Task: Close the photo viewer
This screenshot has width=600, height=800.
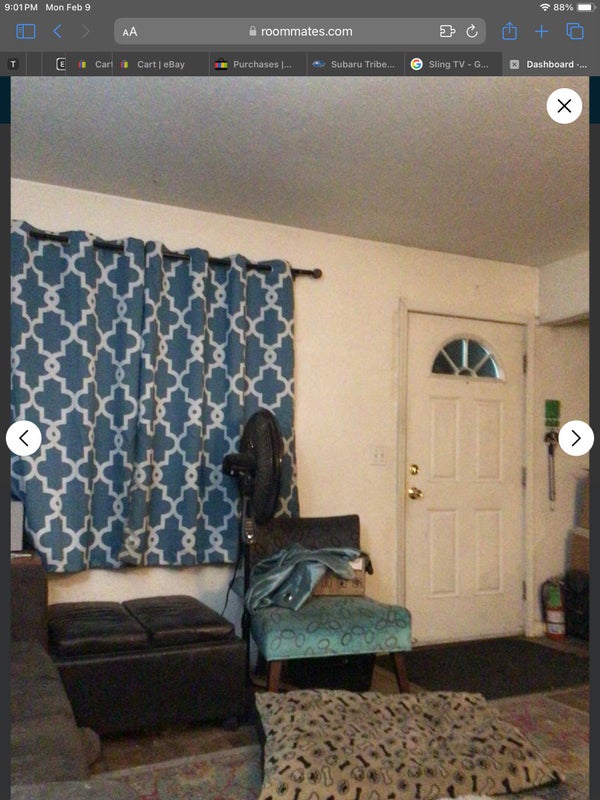Action: [x=564, y=106]
